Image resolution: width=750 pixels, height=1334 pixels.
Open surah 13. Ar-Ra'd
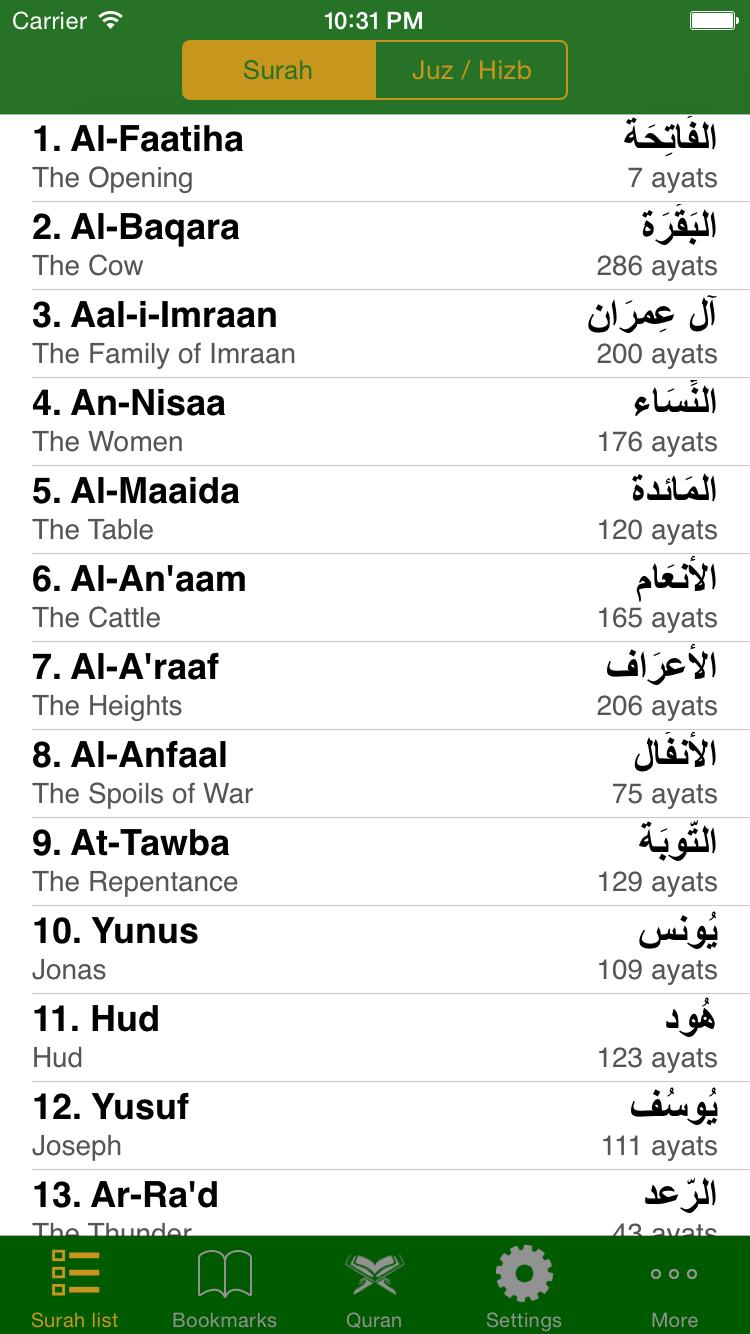(x=375, y=1203)
